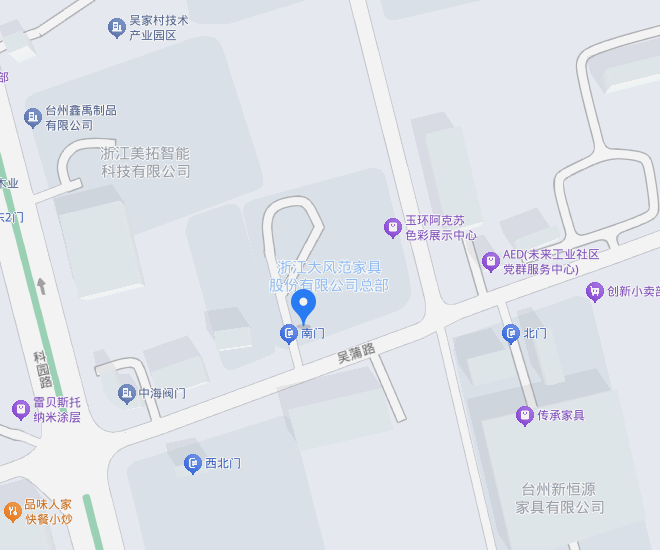Select the 创新小卖部 shop marker
The width and height of the screenshot is (660, 550).
pos(595,291)
